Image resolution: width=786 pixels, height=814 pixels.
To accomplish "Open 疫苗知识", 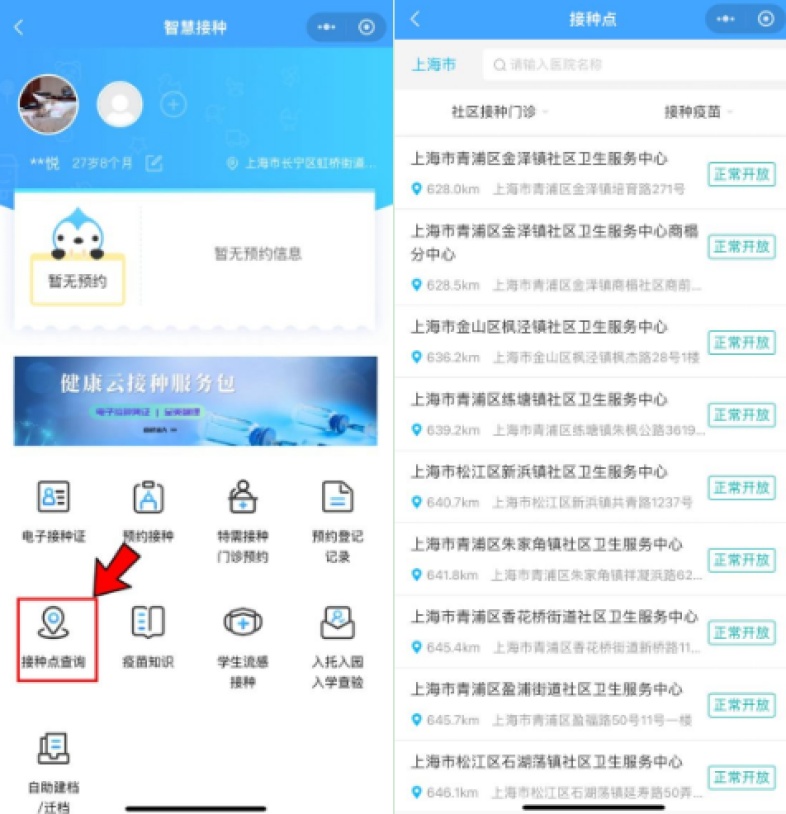I will (148, 637).
